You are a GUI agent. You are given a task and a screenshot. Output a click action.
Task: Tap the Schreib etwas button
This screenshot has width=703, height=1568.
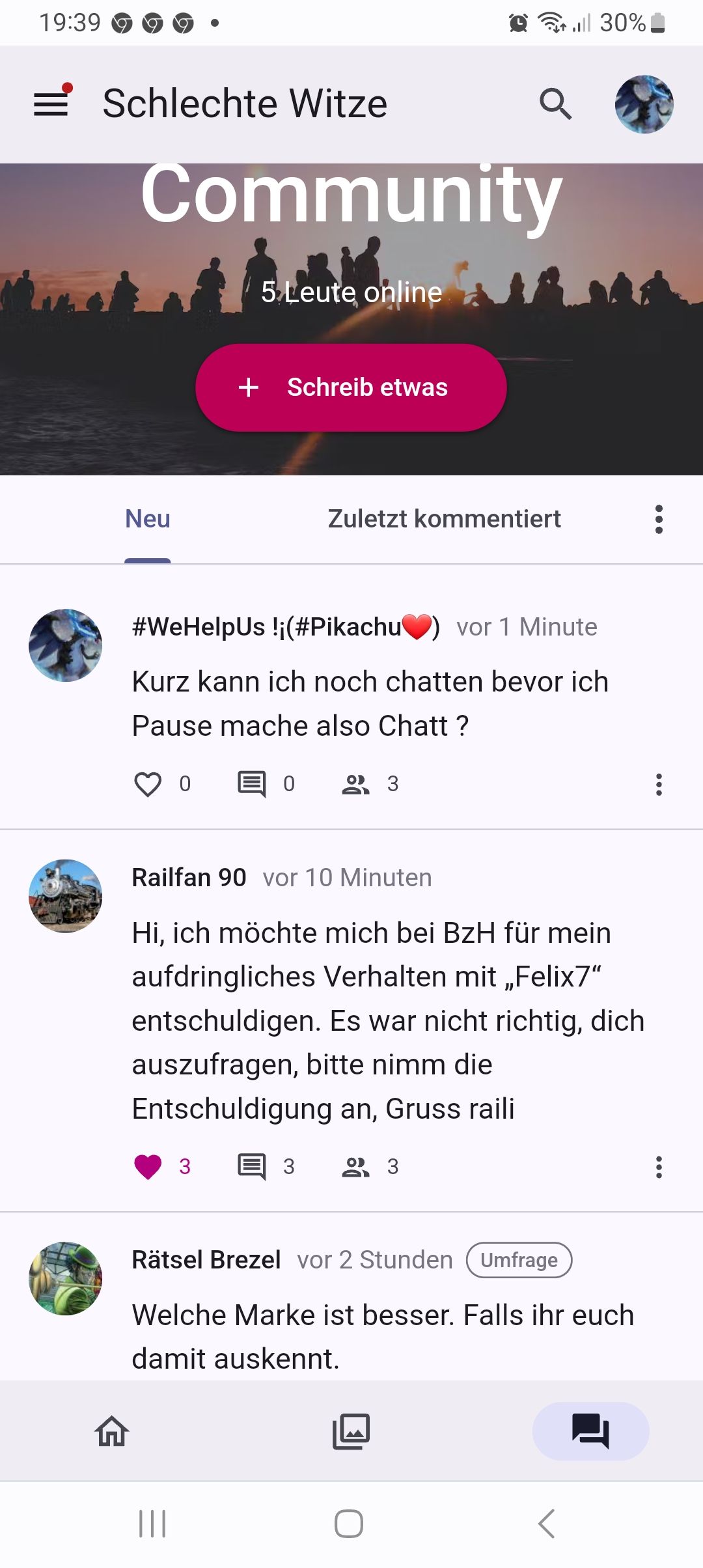tap(351, 387)
